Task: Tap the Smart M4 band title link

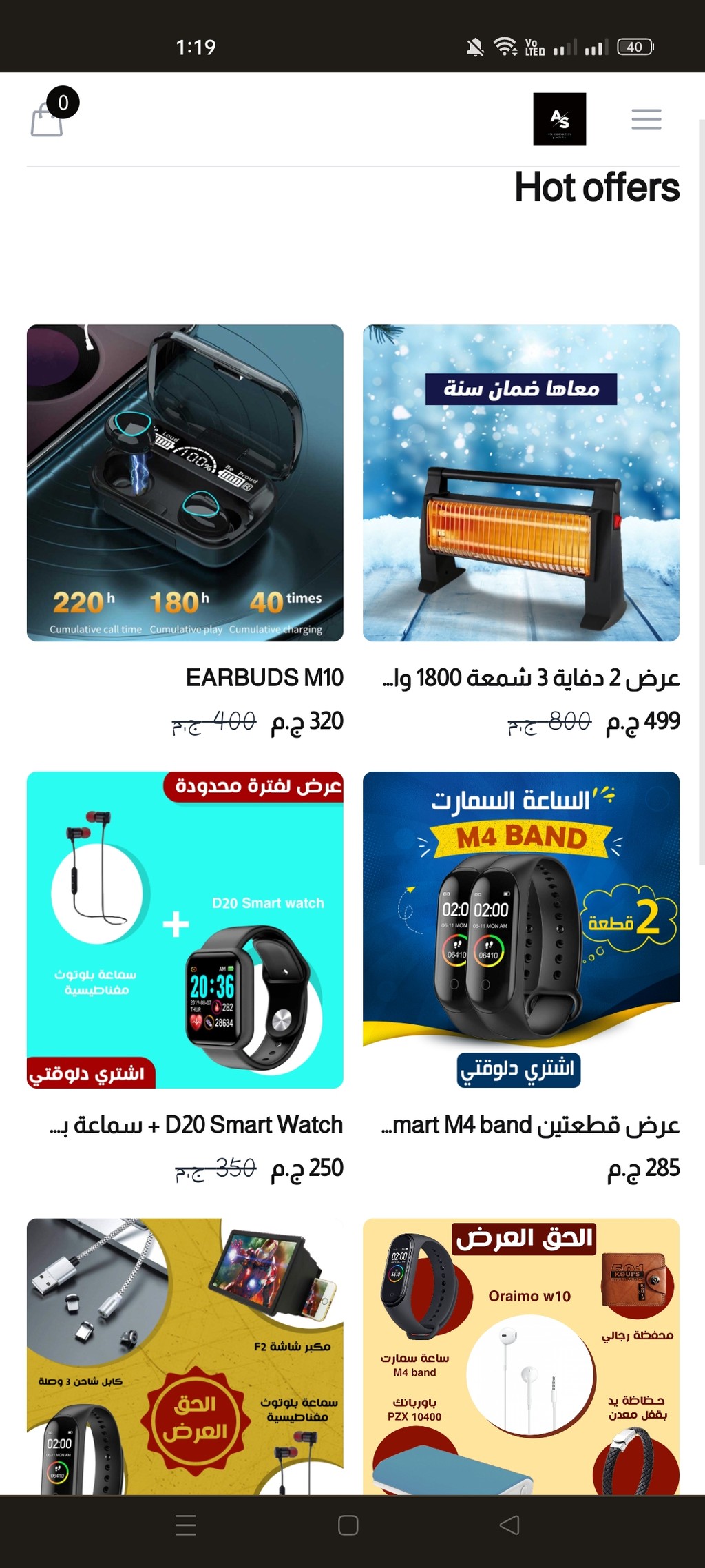Action: (x=531, y=1125)
